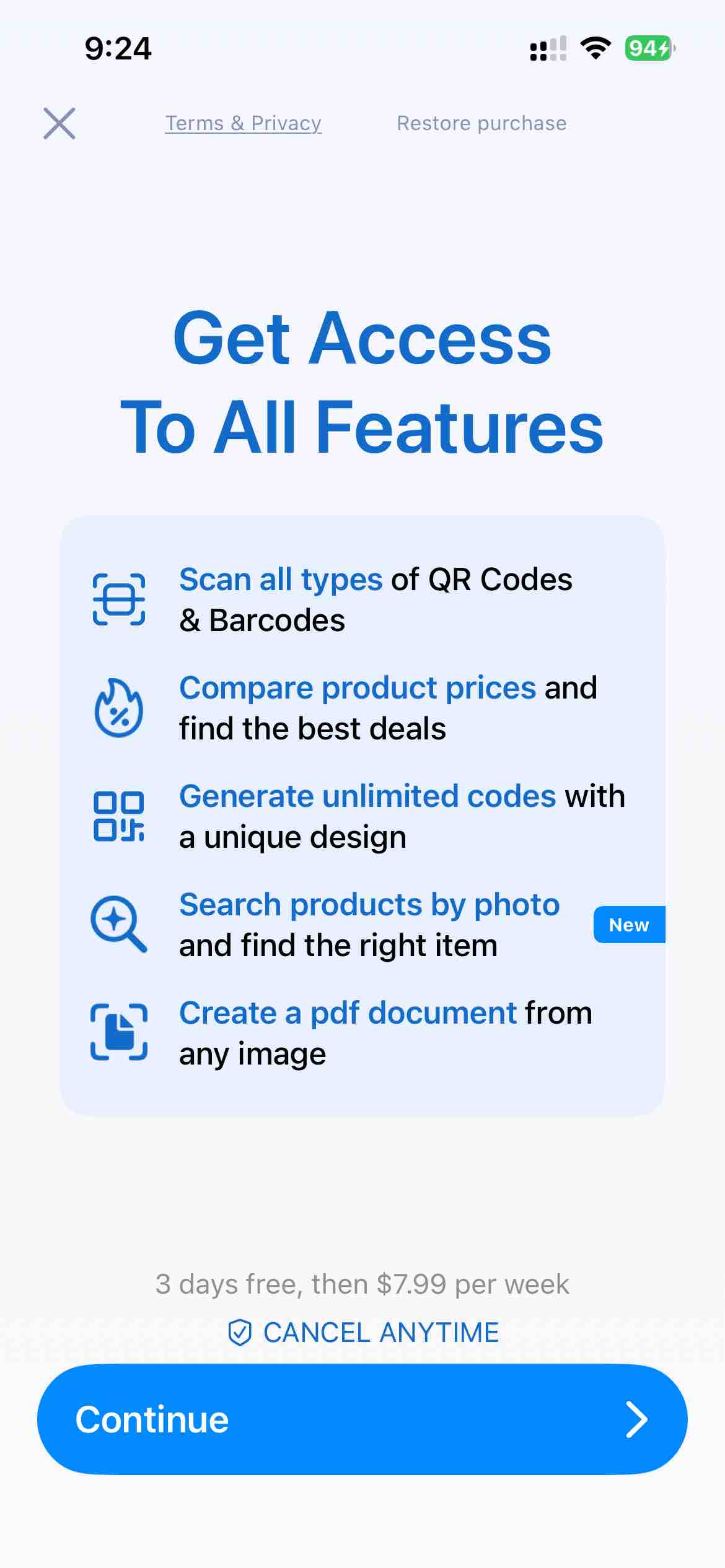Screen dimensions: 725x1568
Task: Click the Scan all types feature entry
Action: [x=376, y=599]
